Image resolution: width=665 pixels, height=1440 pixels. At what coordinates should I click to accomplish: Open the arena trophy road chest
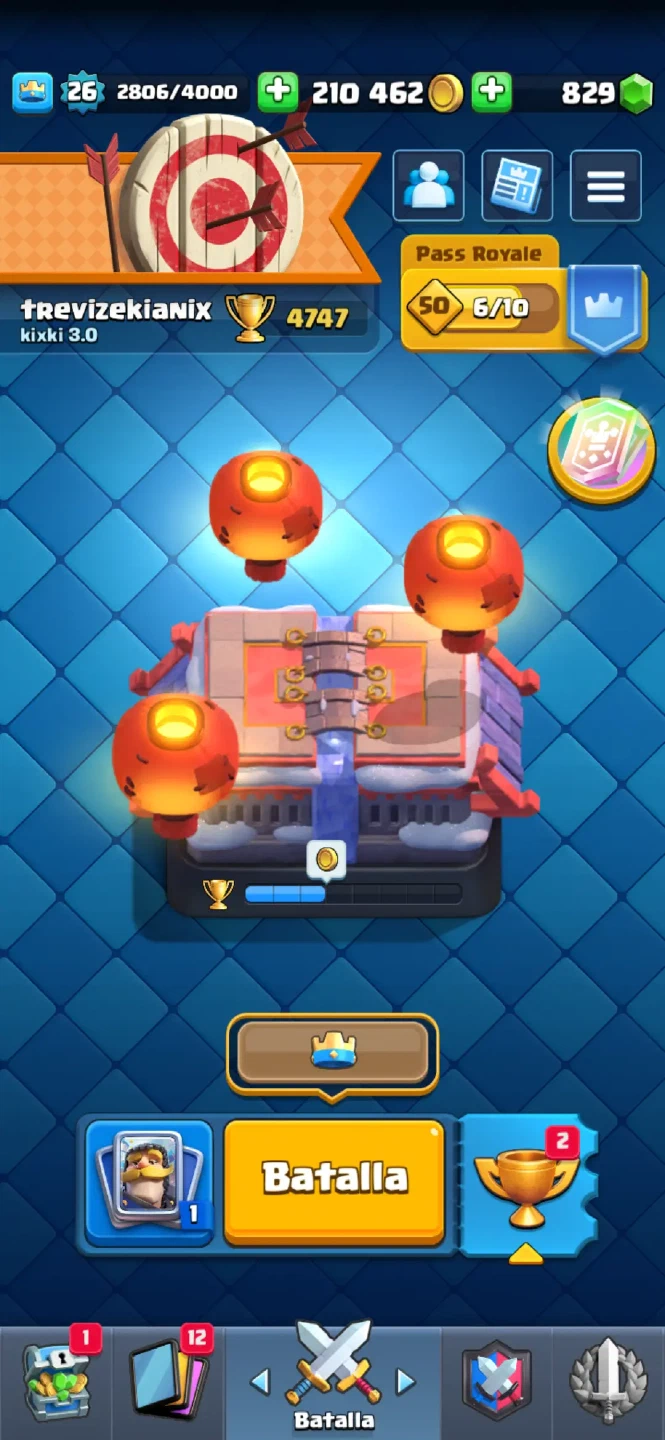[x=333, y=740]
